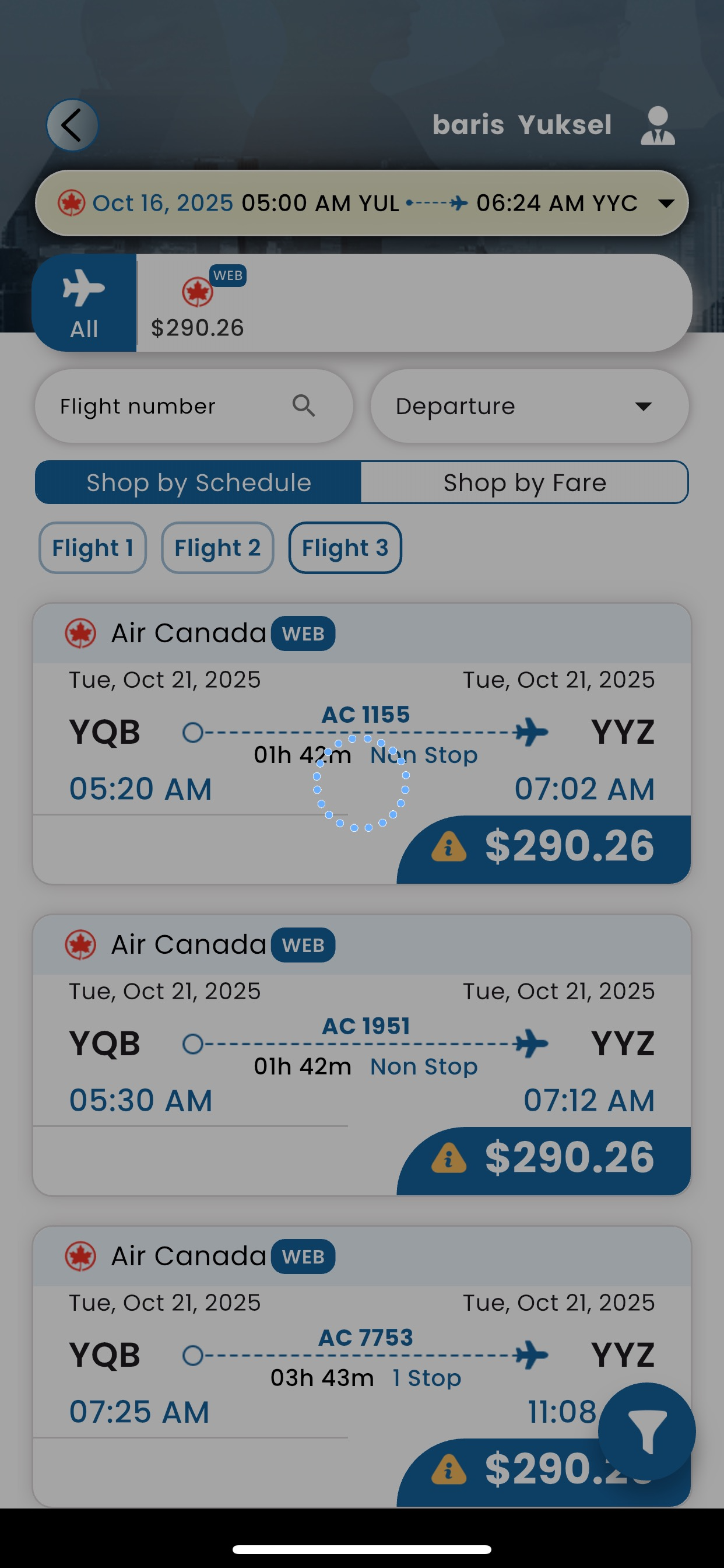Image resolution: width=724 pixels, height=1568 pixels.
Task: Select the Flight 2 chip
Action: 218,548
